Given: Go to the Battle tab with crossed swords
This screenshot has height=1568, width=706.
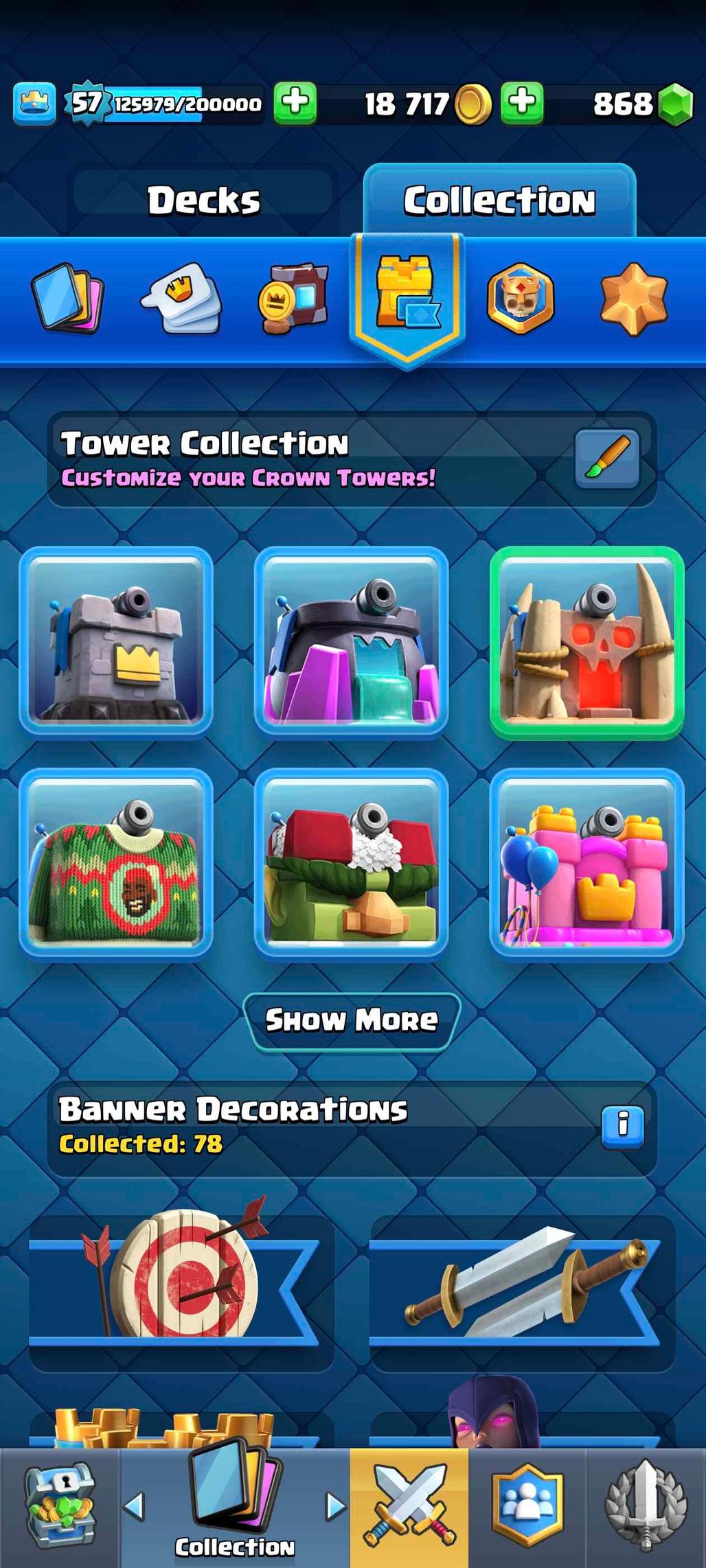Looking at the screenshot, I should pos(409,1508).
